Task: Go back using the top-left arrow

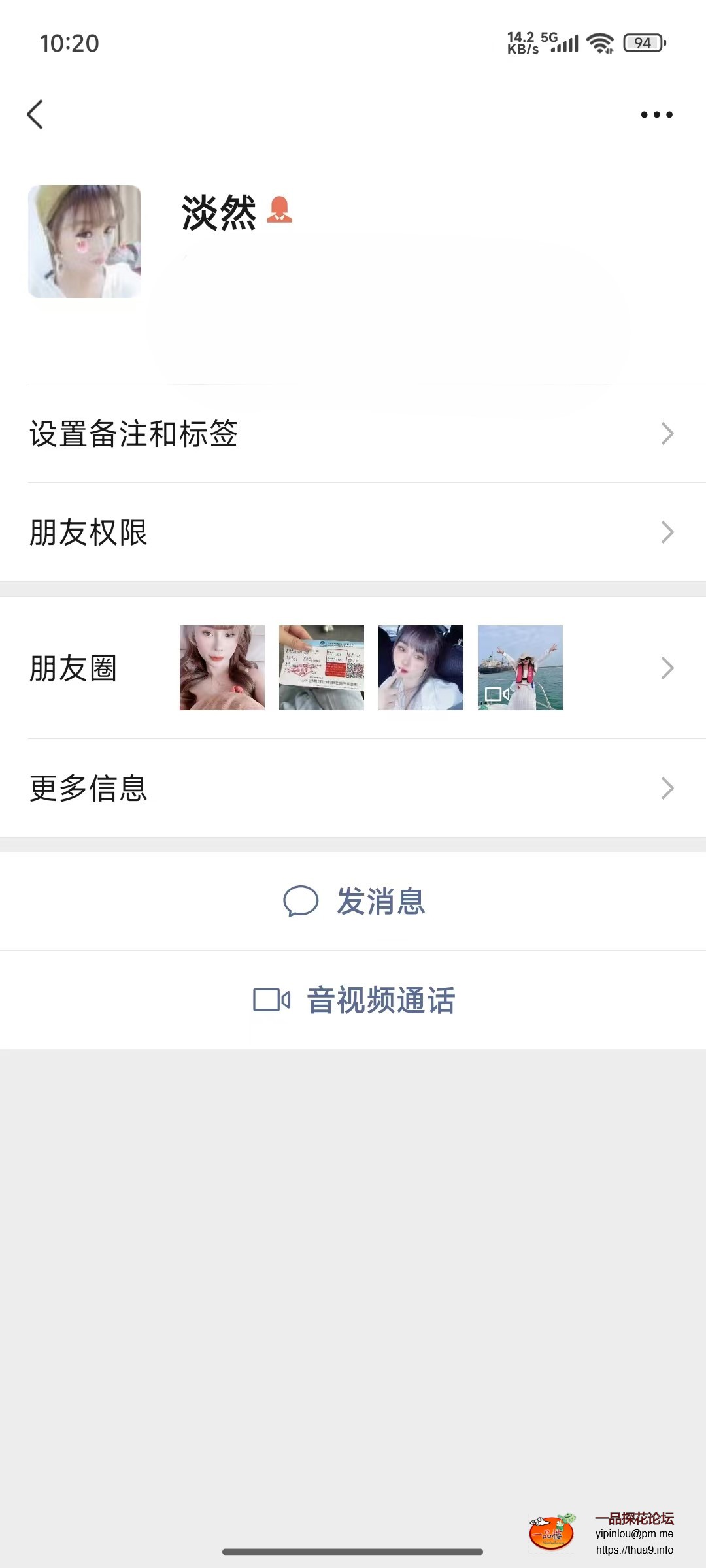Action: coord(35,115)
